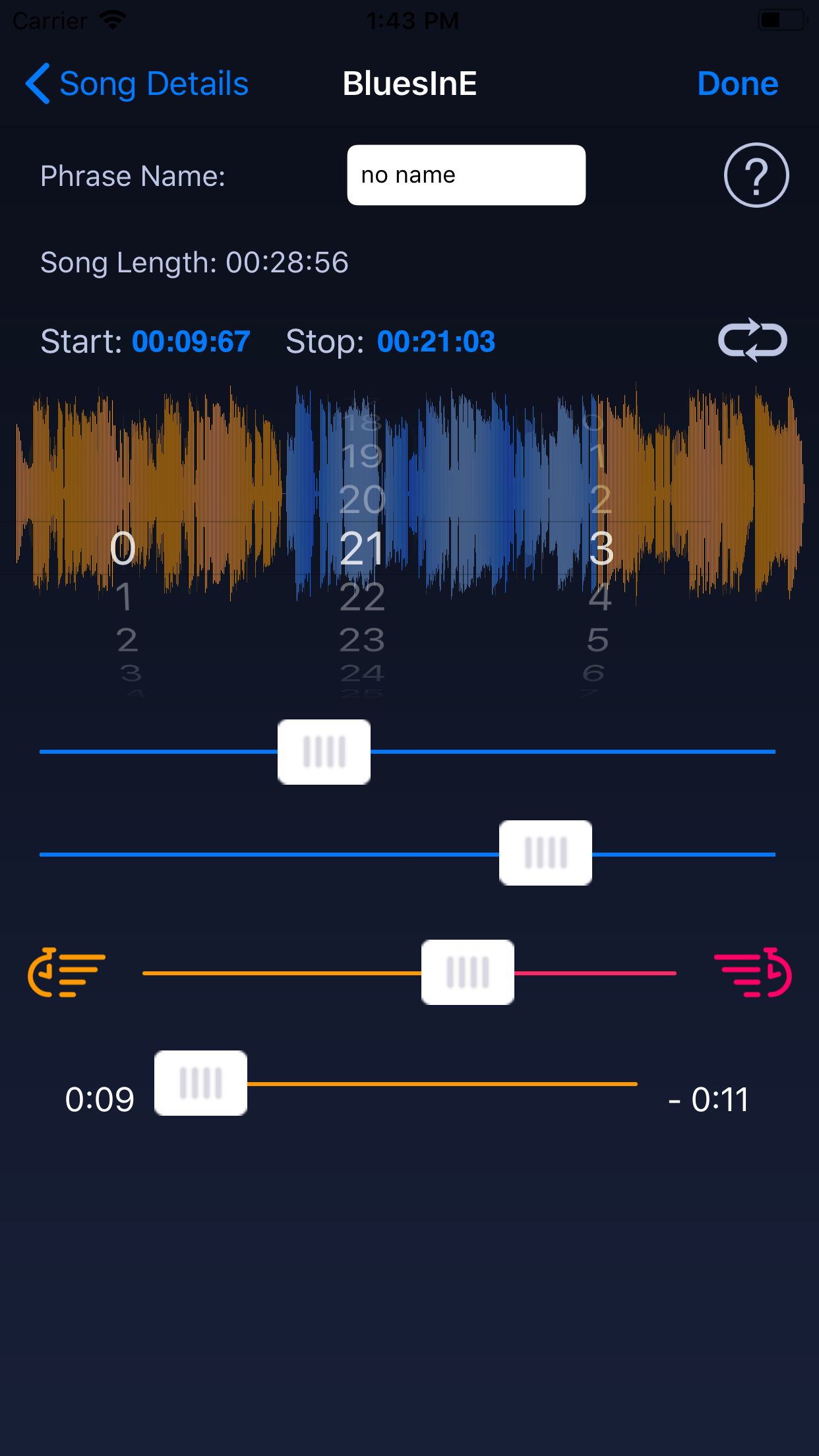The image size is (819, 1456).
Task: Tap the Start time 00:09:67
Action: [191, 342]
